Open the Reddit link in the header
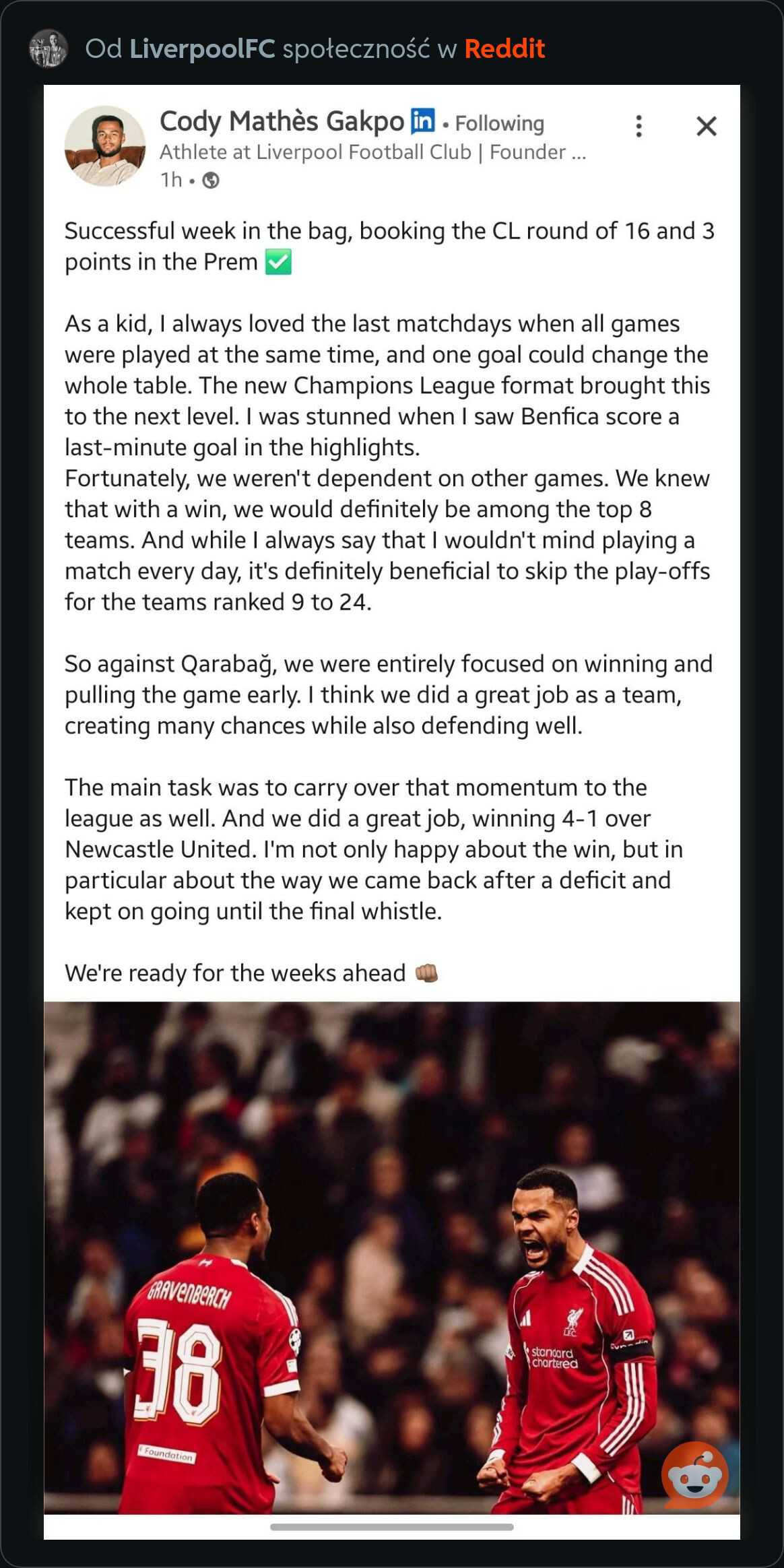The width and height of the screenshot is (784, 1568). [504, 49]
